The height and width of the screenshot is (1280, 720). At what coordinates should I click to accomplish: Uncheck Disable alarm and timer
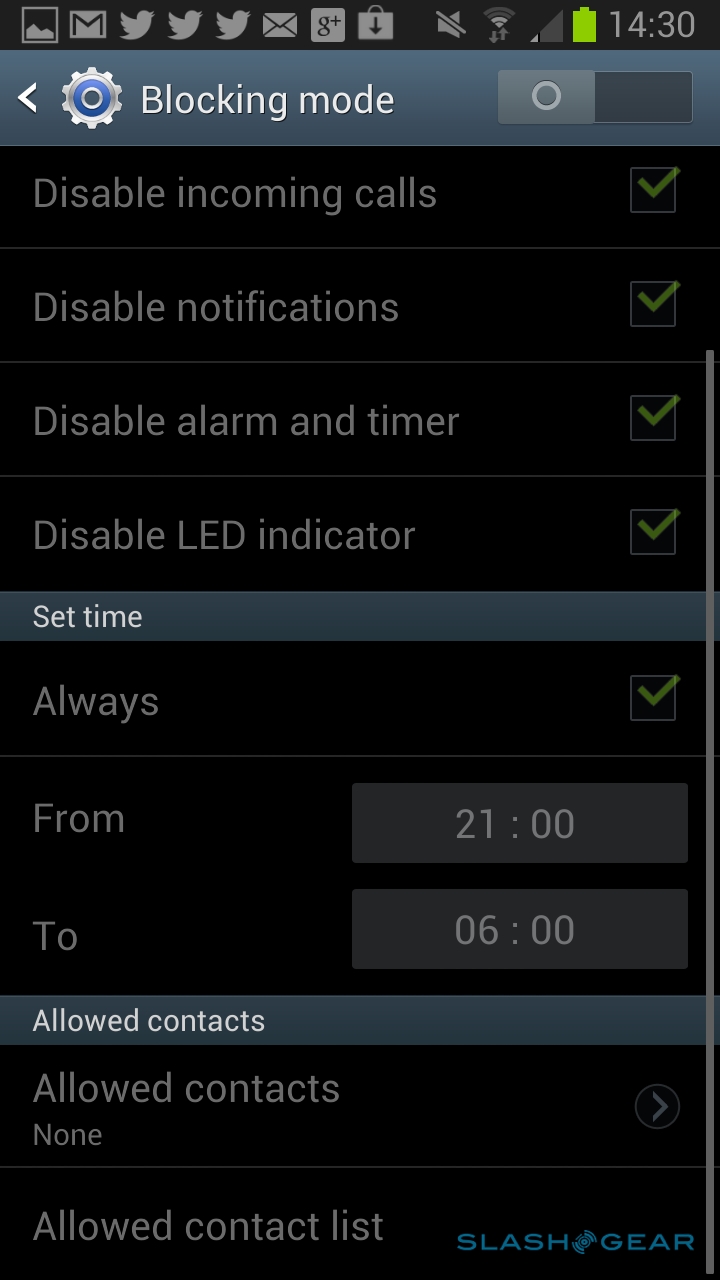(x=653, y=420)
